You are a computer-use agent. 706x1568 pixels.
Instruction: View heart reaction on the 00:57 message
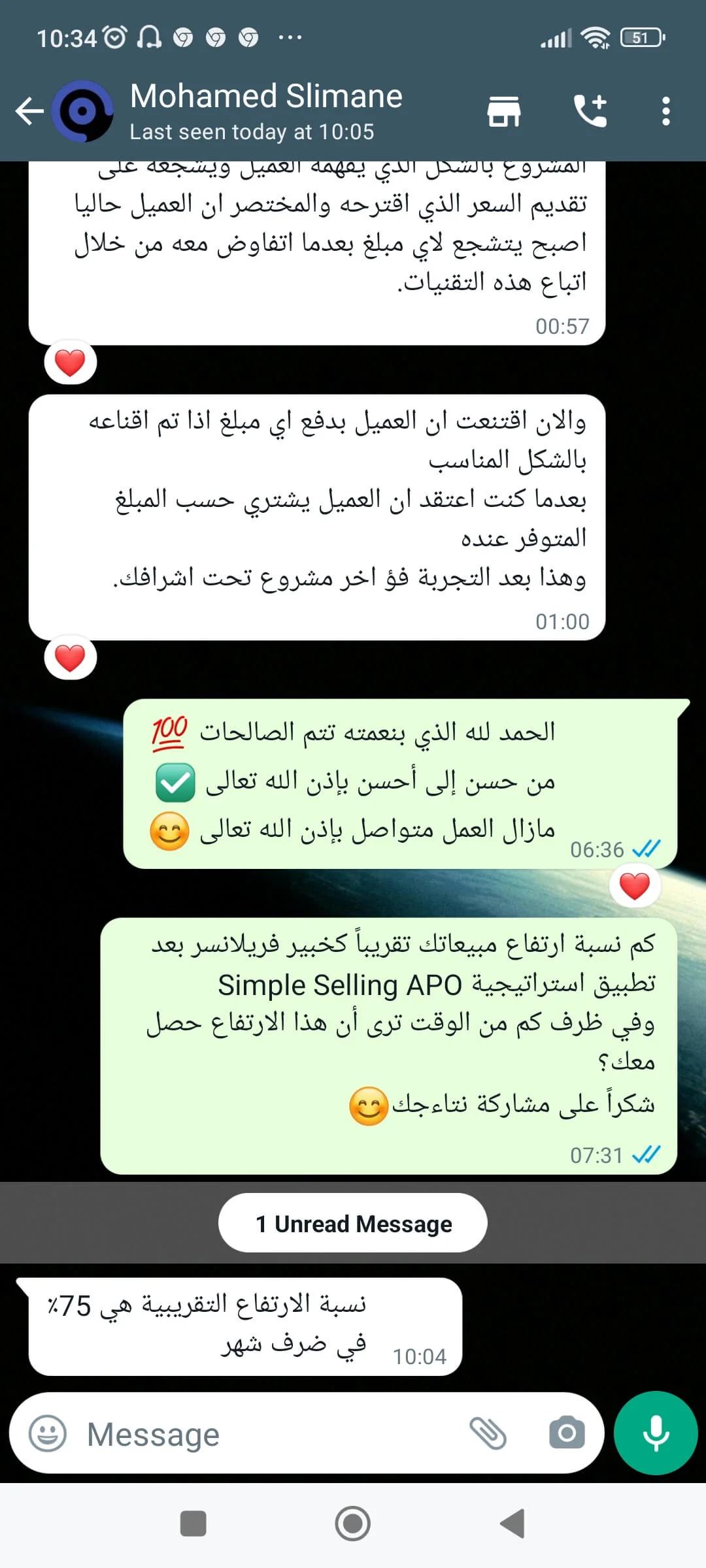pyautogui.click(x=70, y=363)
